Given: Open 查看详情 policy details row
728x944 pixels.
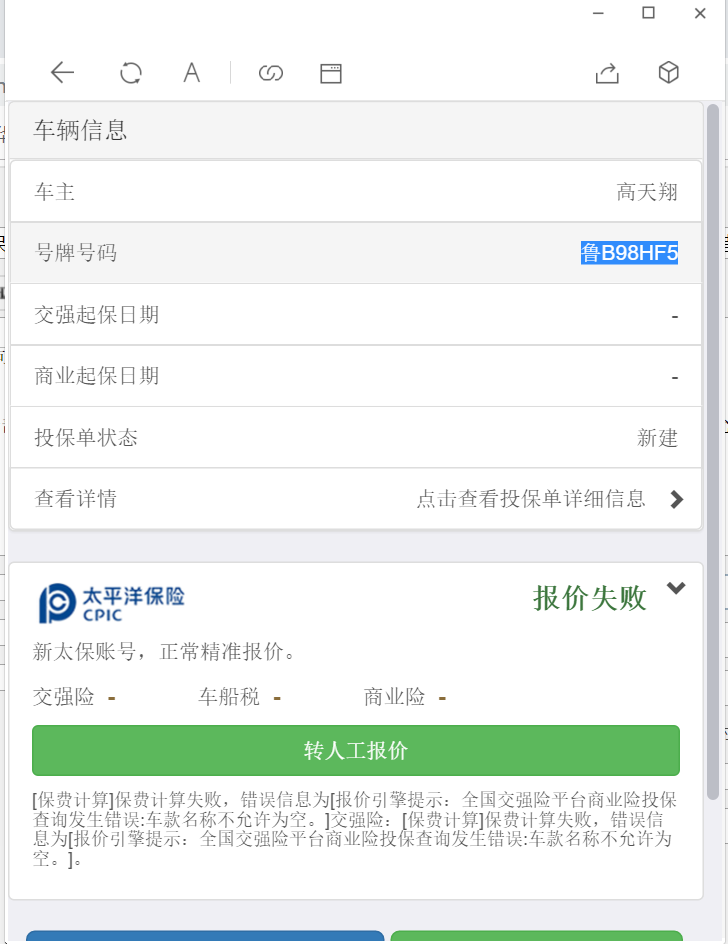Looking at the screenshot, I should point(356,498).
